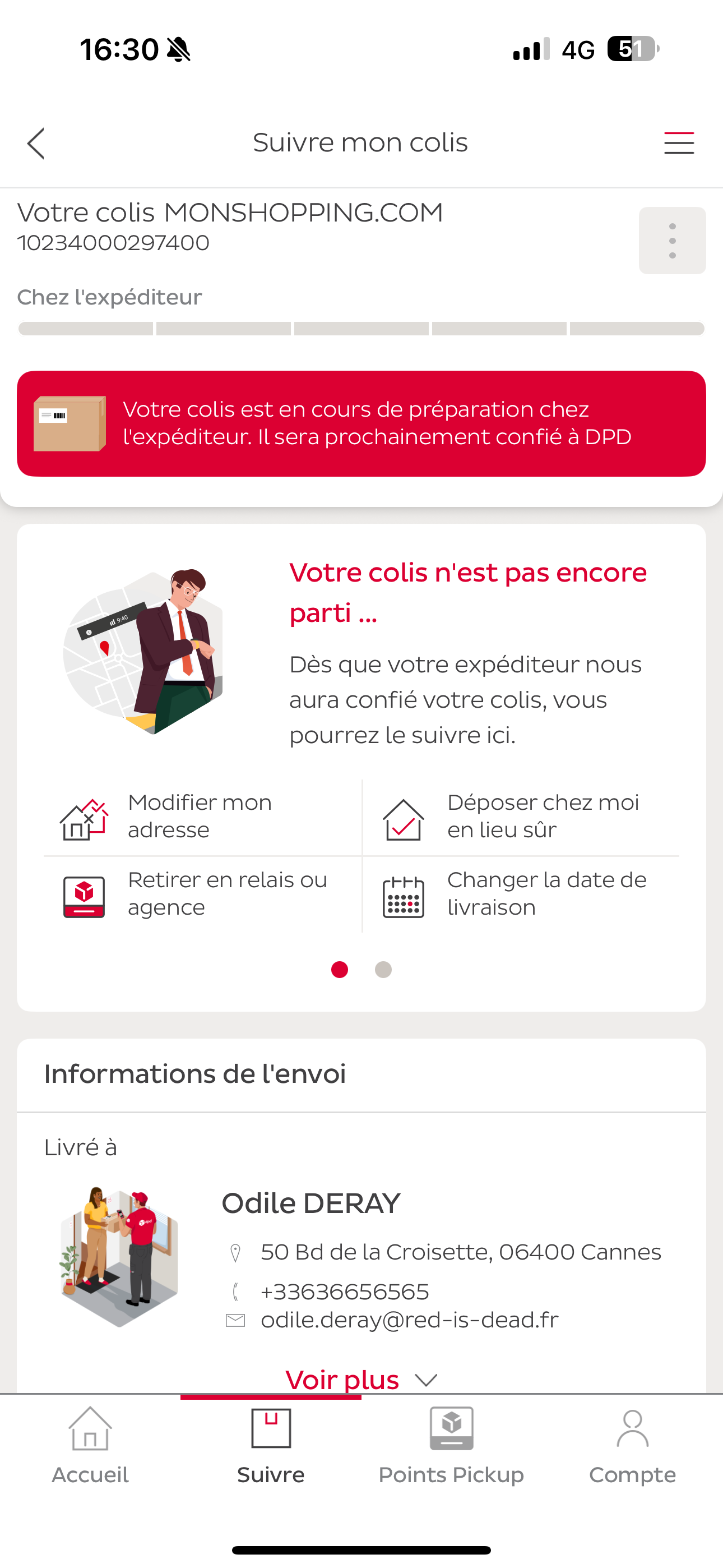Select the Accueil home icon
The height and width of the screenshot is (1568, 723).
[x=89, y=1427]
